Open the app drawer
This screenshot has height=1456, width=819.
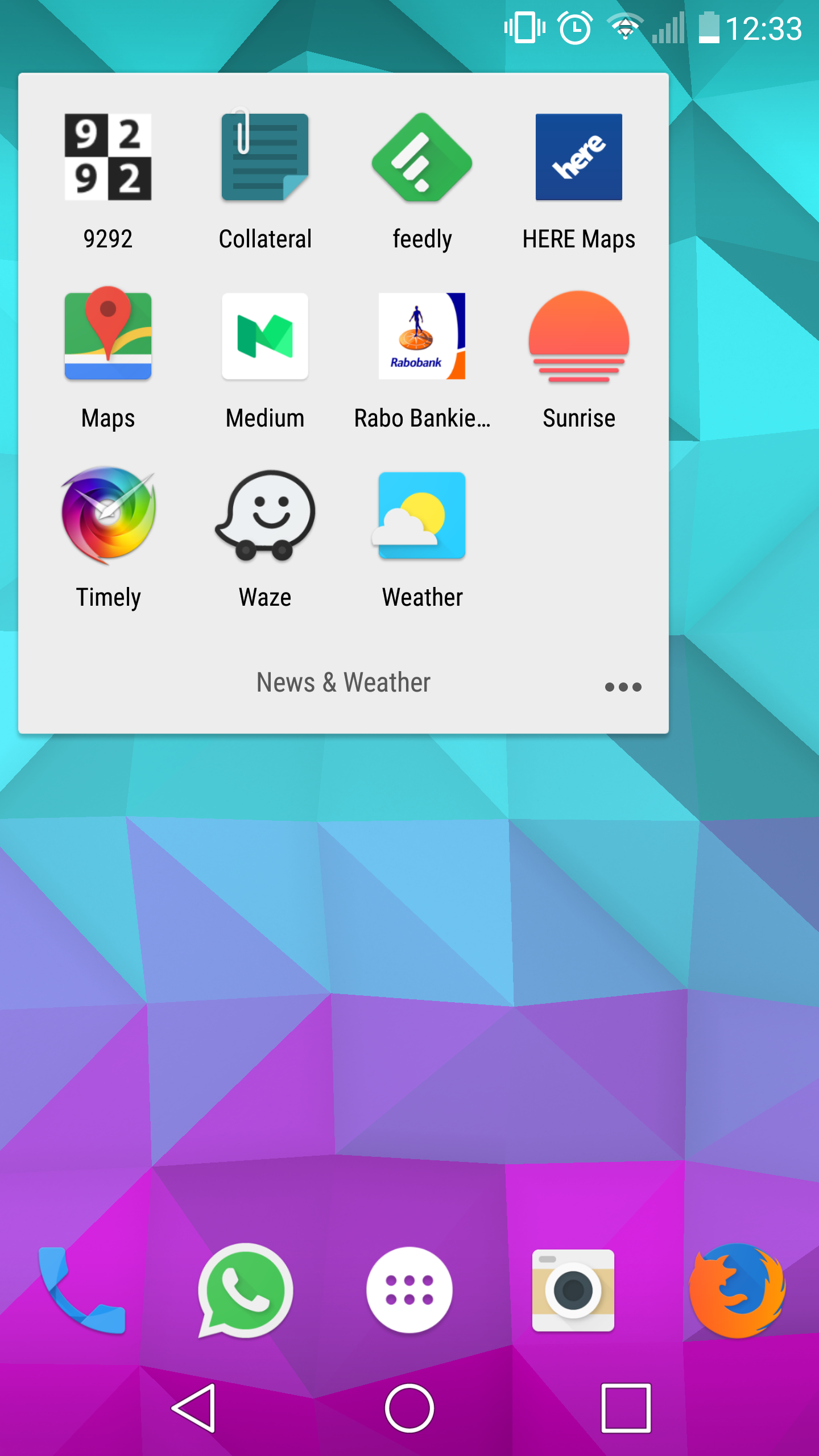coord(409,1290)
